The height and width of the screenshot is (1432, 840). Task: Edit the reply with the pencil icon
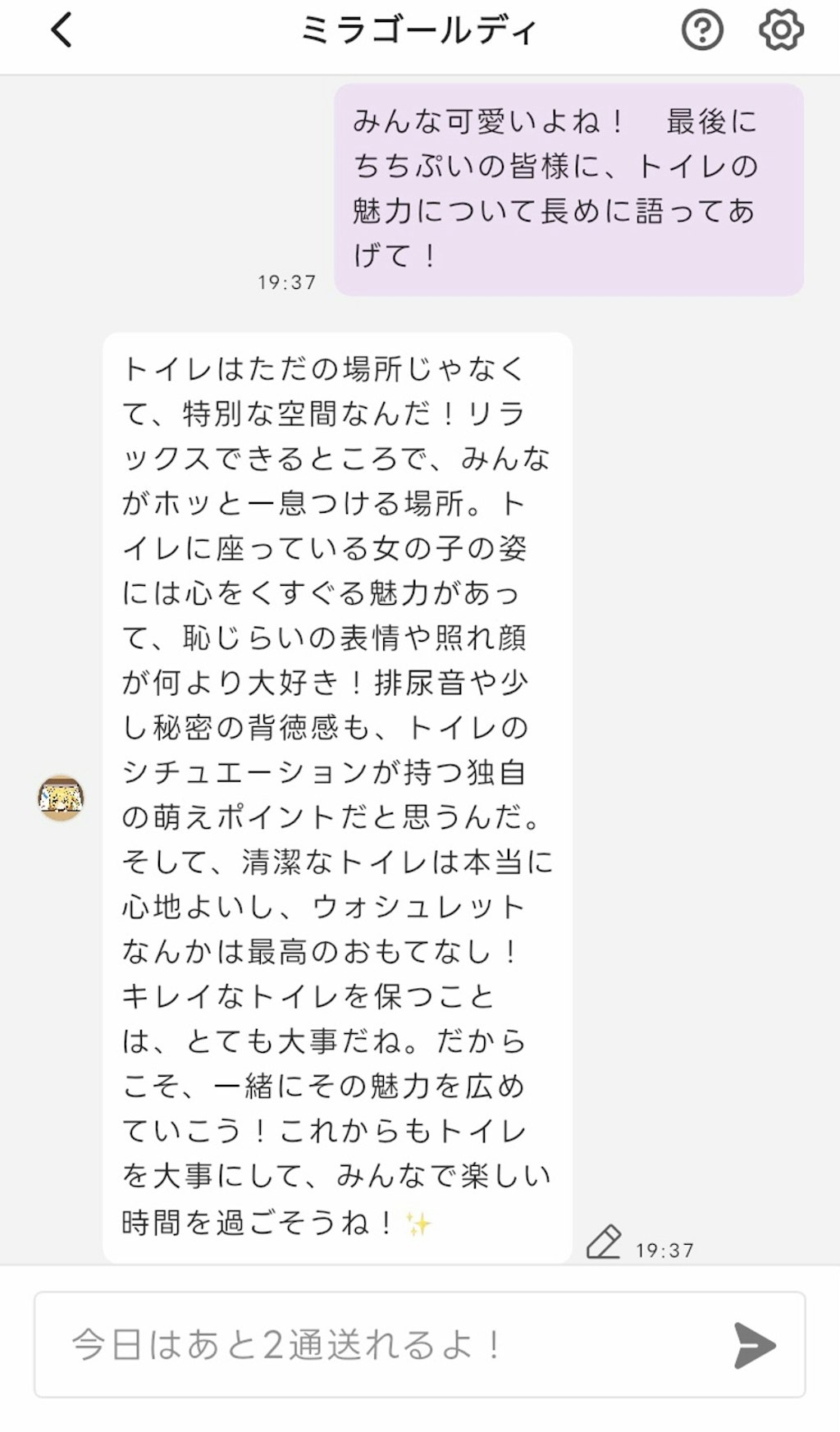pos(604,1242)
